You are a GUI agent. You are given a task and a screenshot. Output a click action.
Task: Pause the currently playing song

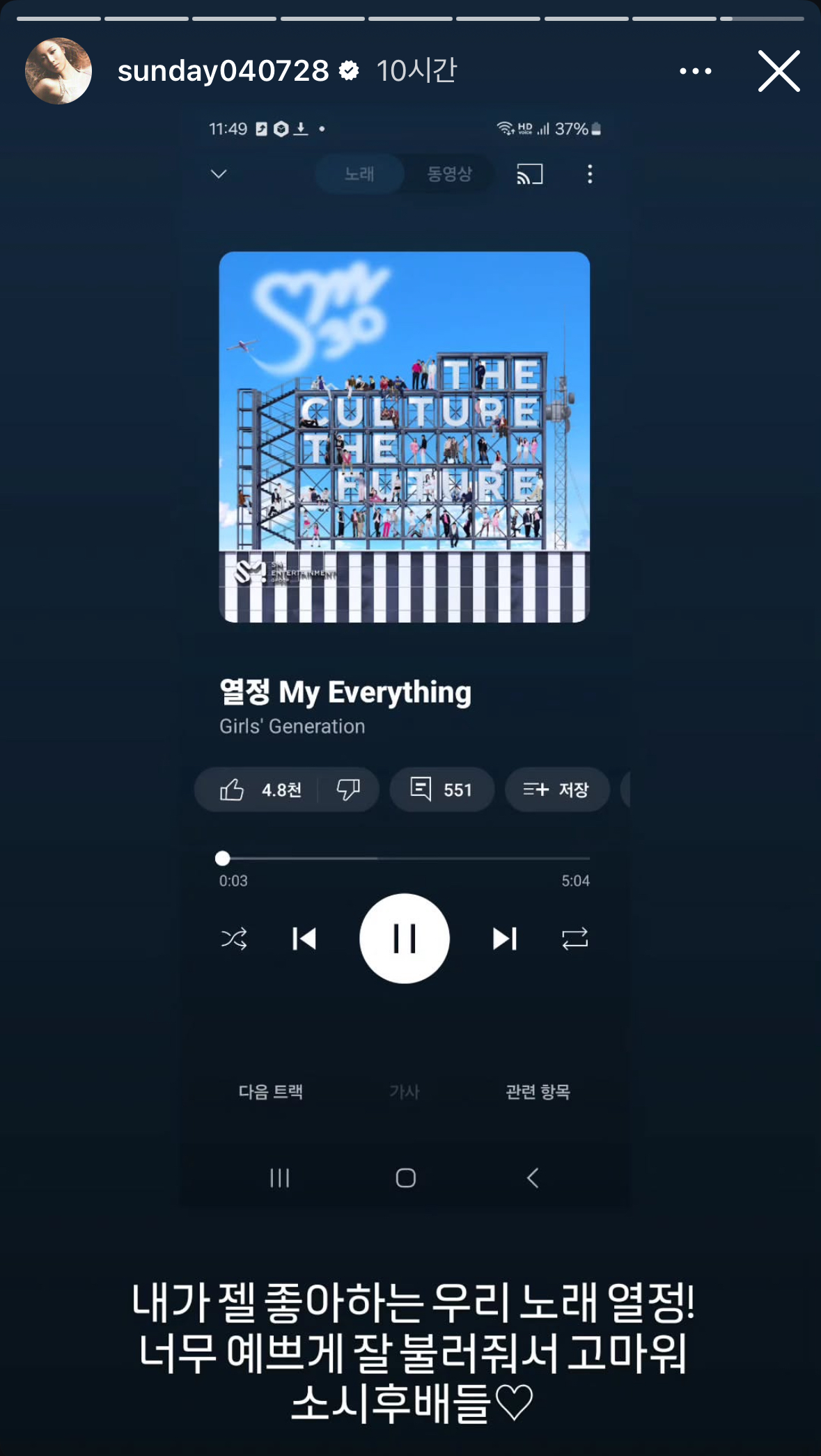click(x=404, y=938)
